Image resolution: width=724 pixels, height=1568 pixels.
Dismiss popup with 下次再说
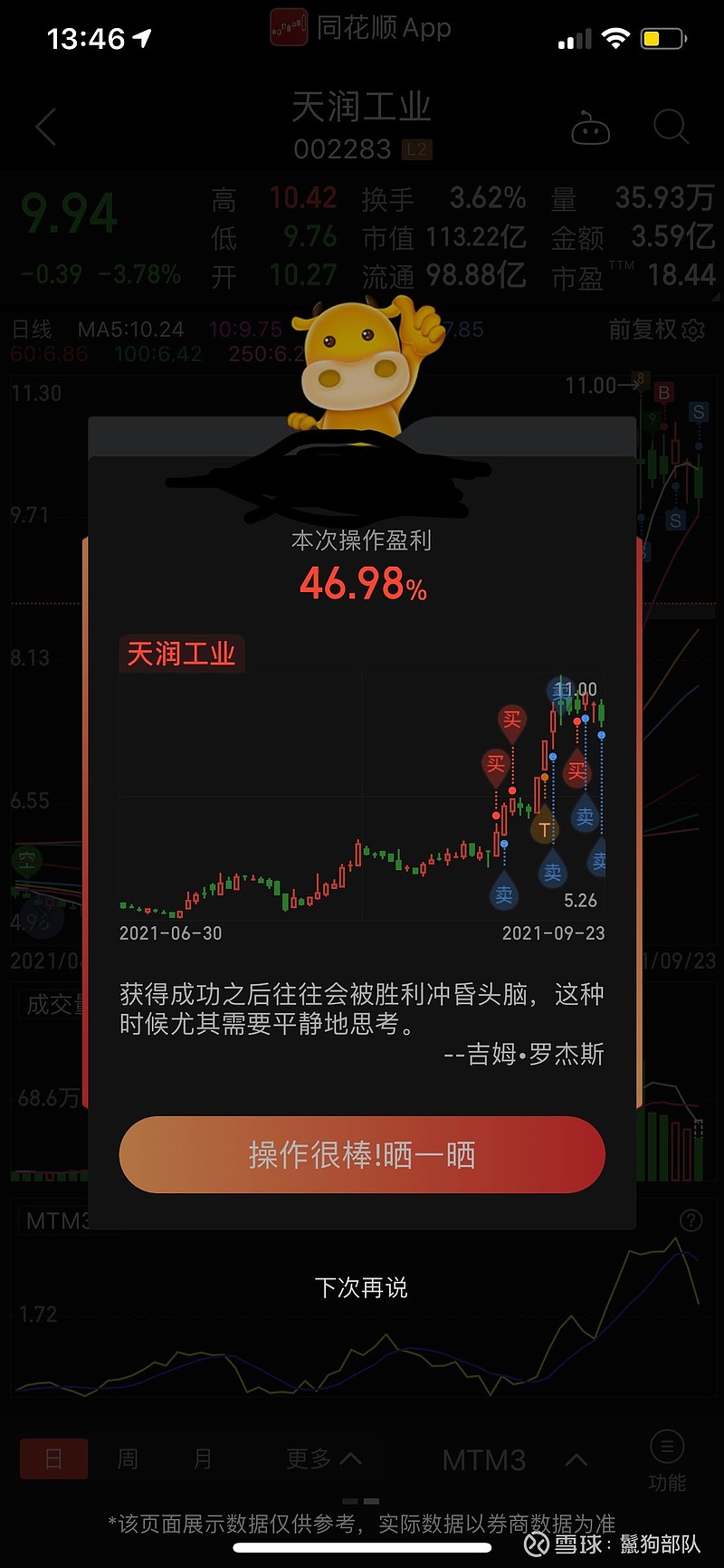tap(361, 1287)
